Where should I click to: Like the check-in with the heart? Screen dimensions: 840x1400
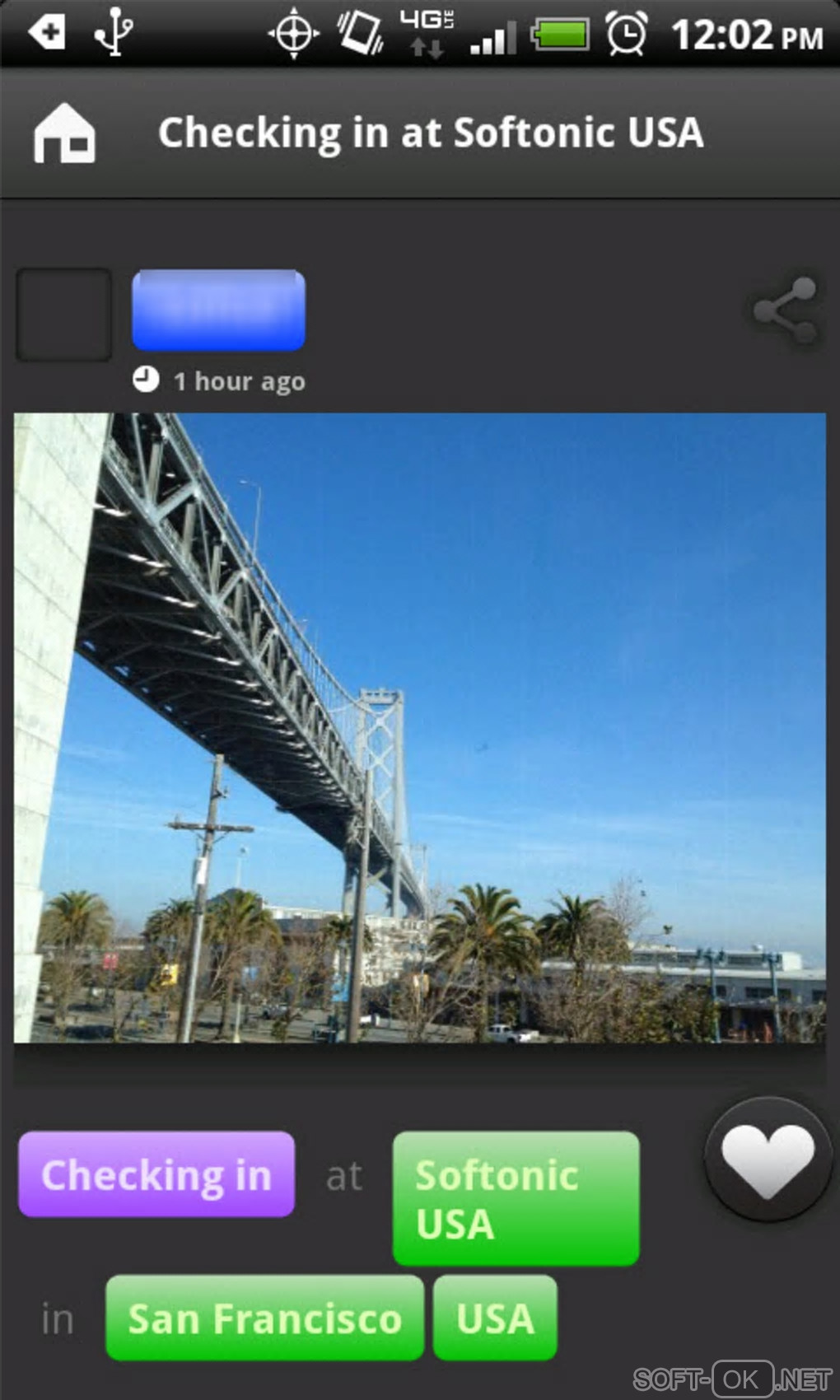pos(768,1160)
